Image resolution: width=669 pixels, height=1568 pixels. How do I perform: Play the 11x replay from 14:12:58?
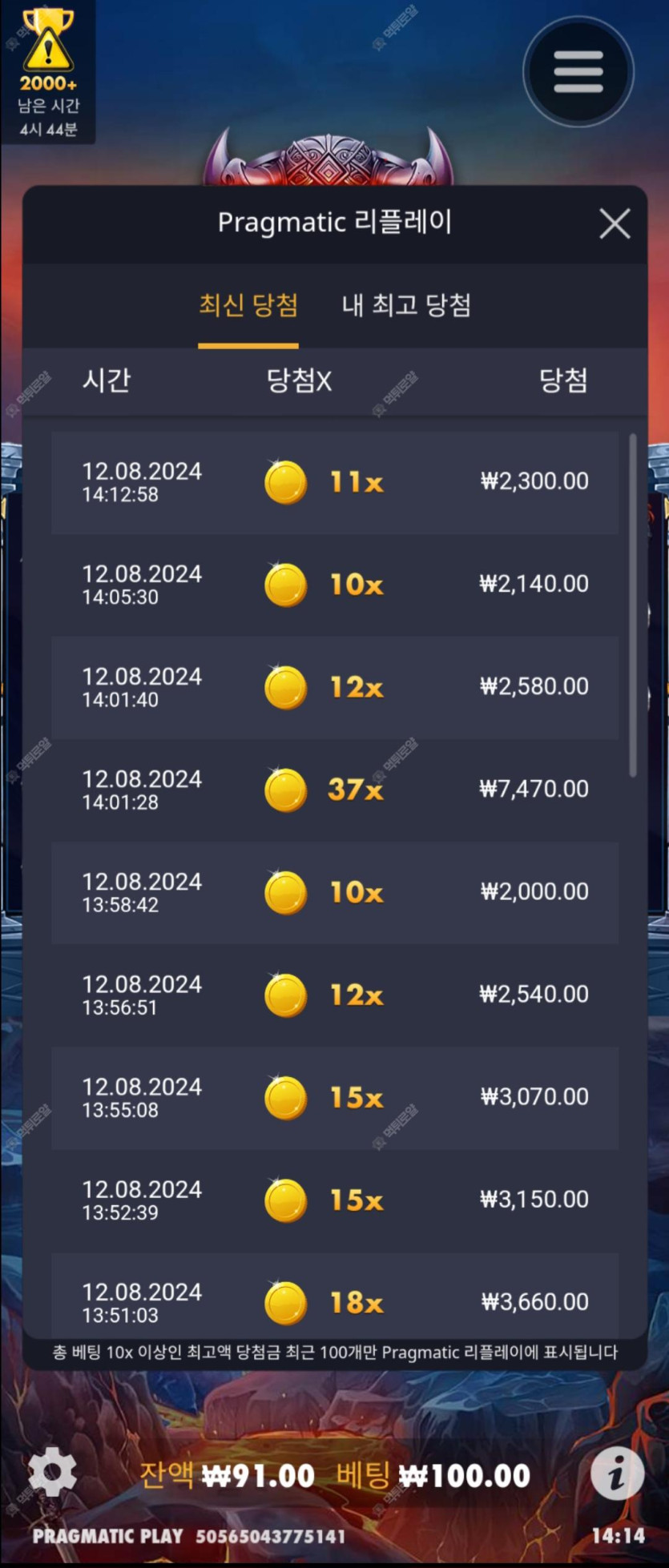334,482
